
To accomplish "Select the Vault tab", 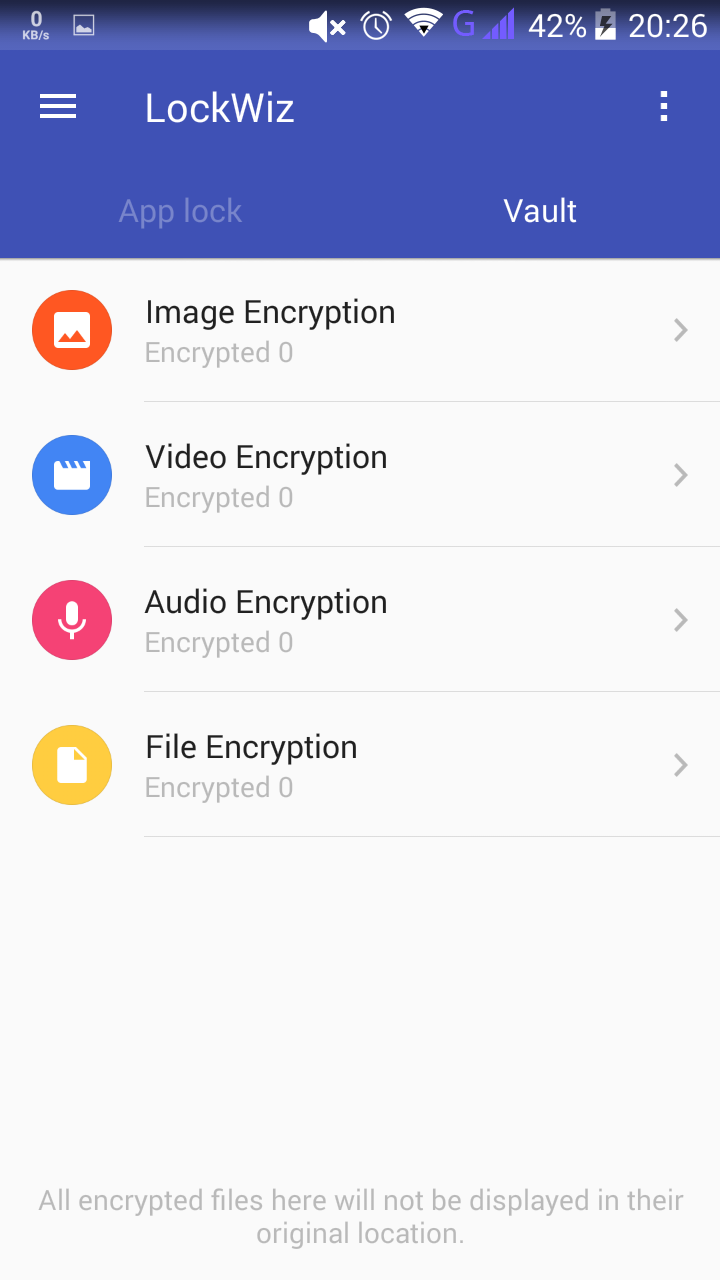I will point(540,211).
